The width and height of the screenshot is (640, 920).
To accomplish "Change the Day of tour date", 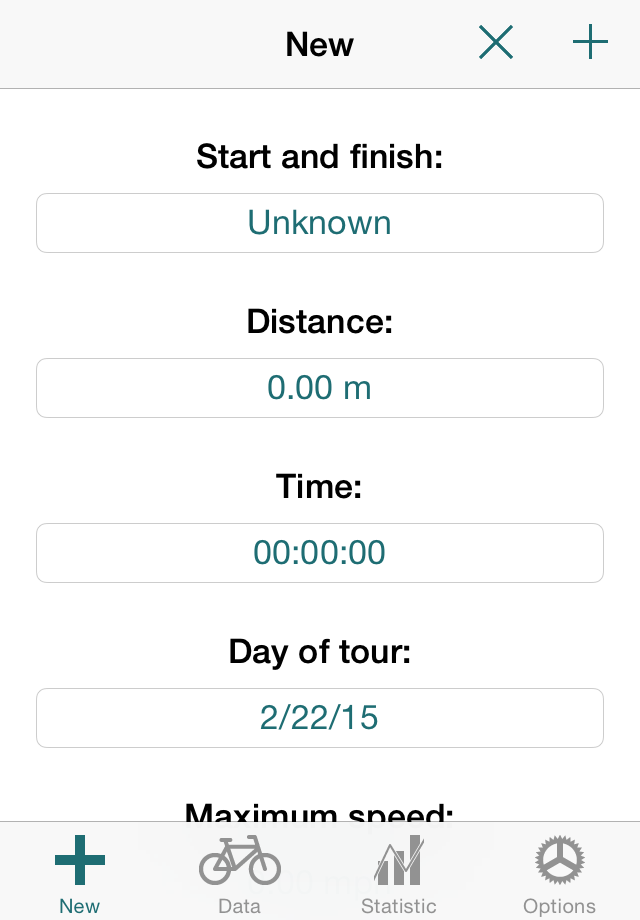I will [x=320, y=718].
